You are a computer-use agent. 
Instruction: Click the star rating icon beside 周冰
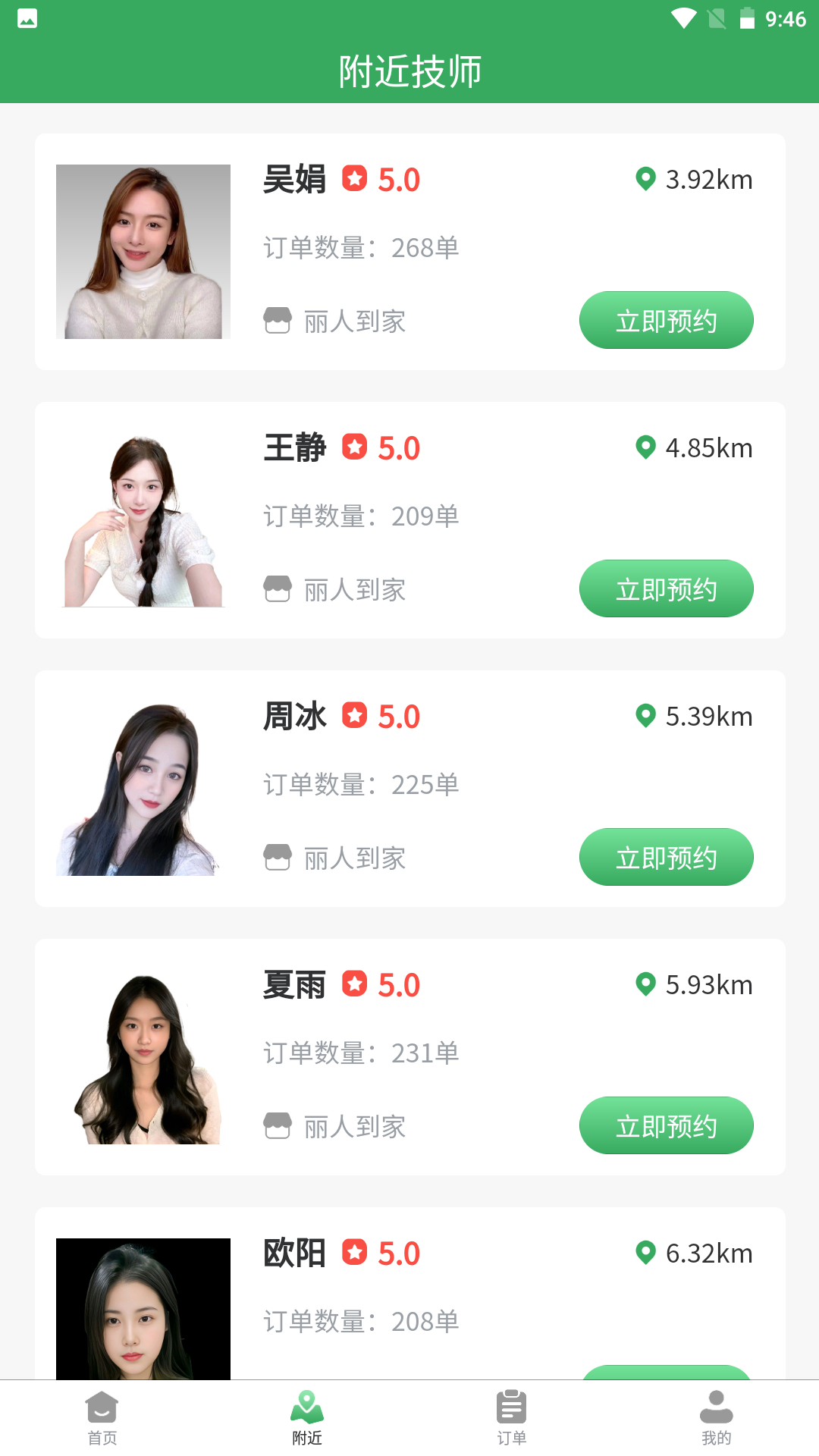pos(355,715)
